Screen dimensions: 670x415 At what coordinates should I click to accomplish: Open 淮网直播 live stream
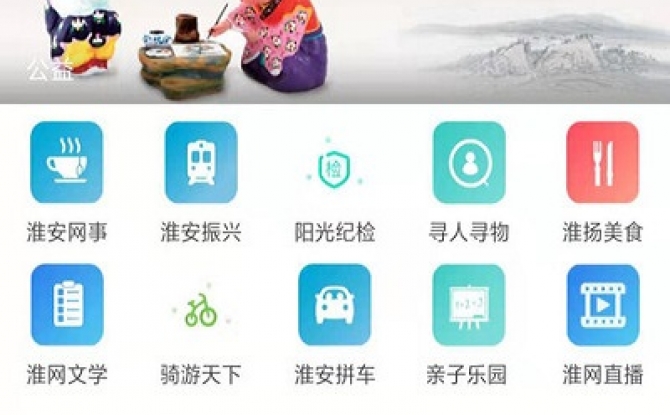[x=602, y=305]
